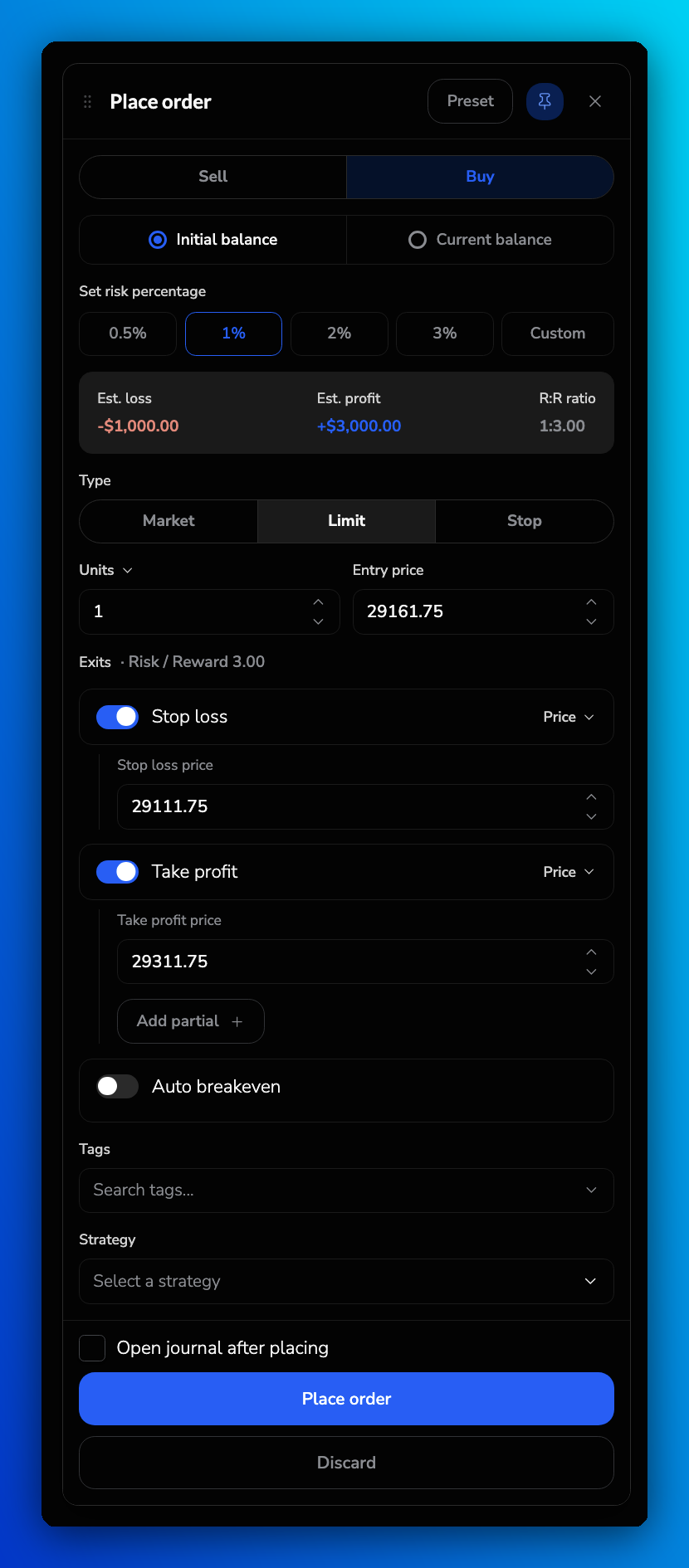Viewport: 689px width, 1568px height.
Task: Turn off the Stop loss toggle
Action: [x=117, y=717]
